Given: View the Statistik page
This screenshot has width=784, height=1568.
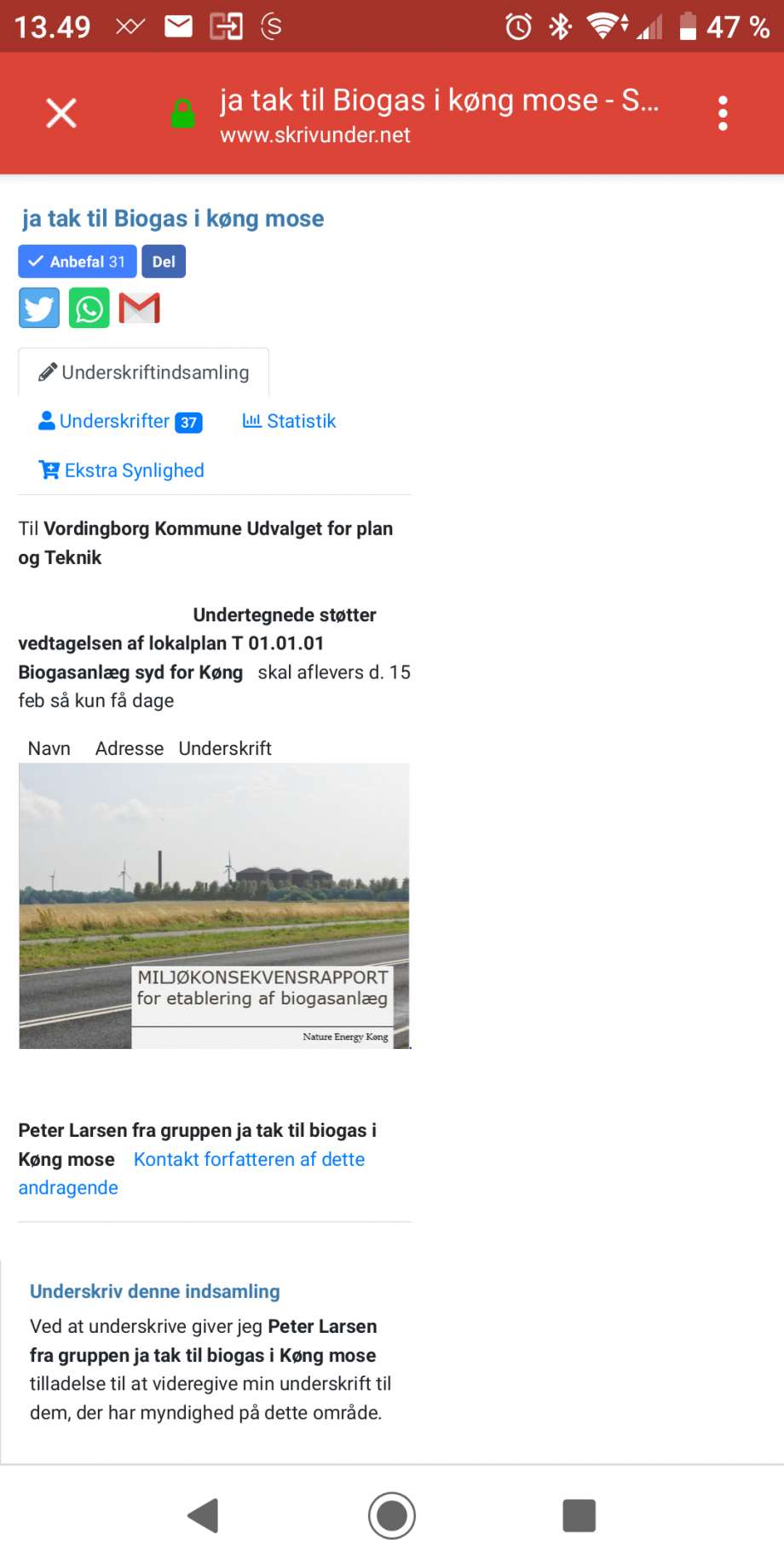Looking at the screenshot, I should 290,421.
